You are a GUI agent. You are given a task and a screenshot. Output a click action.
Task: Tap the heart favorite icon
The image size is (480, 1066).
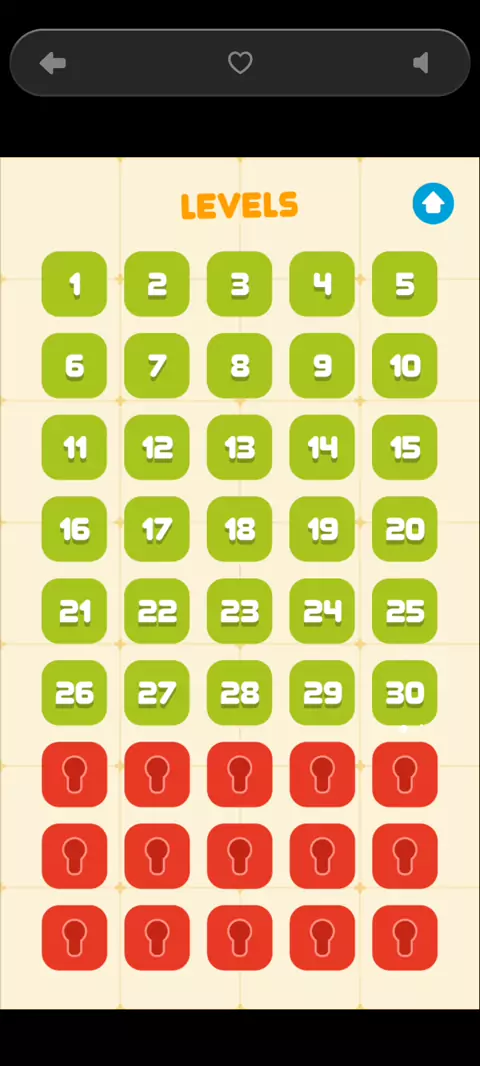240,63
